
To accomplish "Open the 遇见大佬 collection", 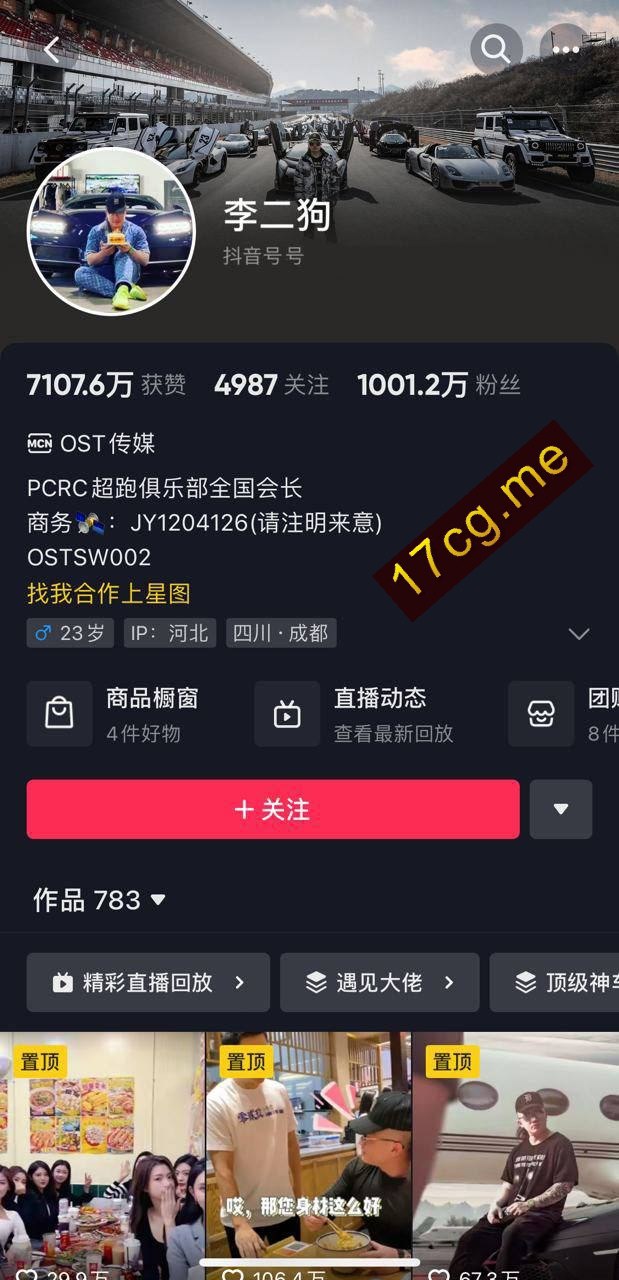I will pos(379,982).
